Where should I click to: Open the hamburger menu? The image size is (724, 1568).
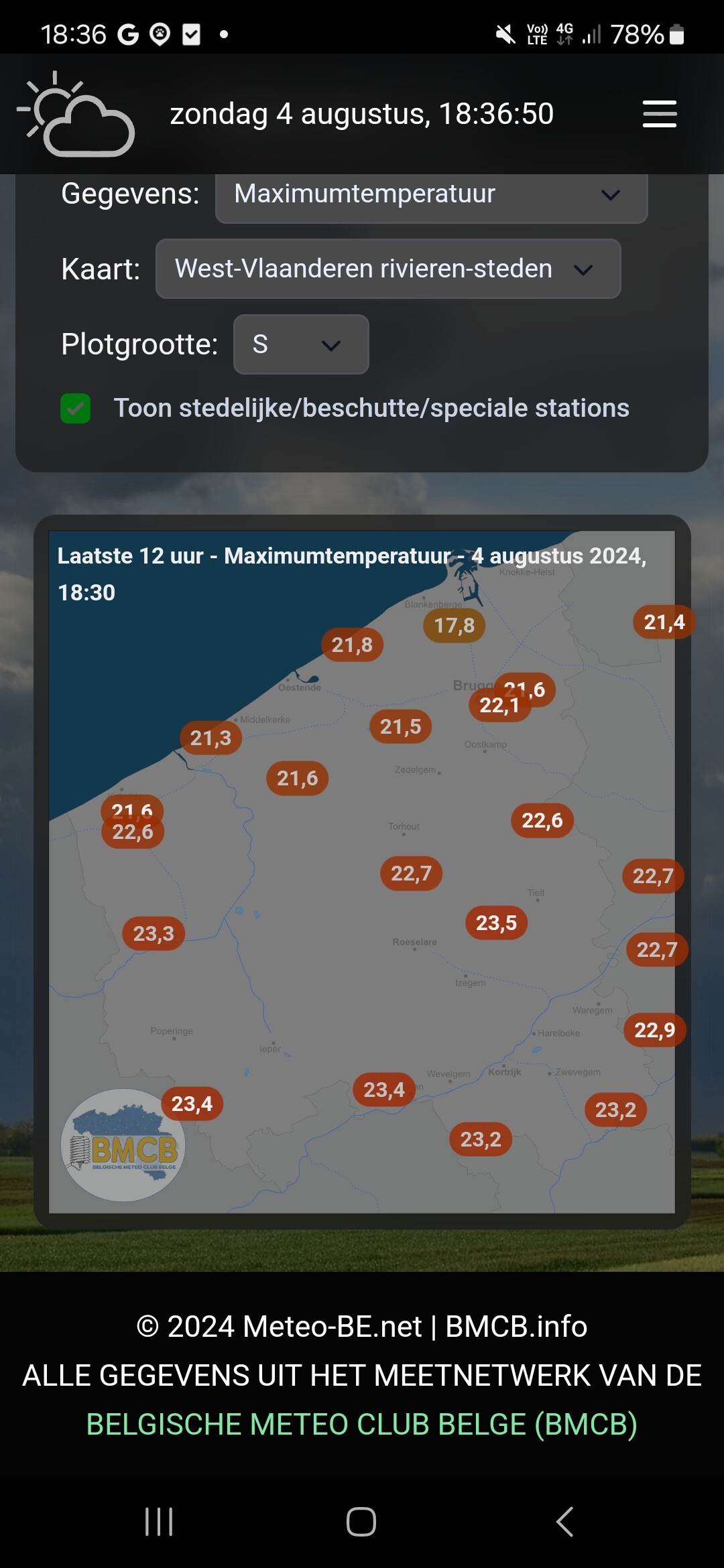click(x=659, y=114)
